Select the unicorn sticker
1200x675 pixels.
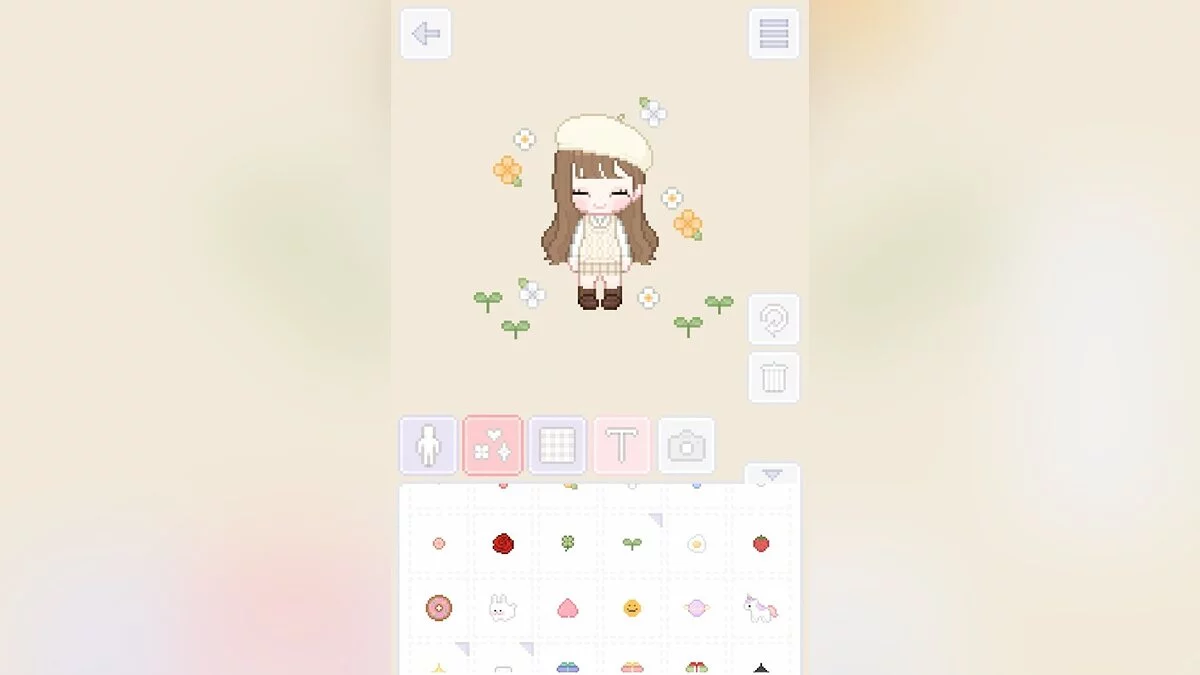pyautogui.click(x=760, y=607)
